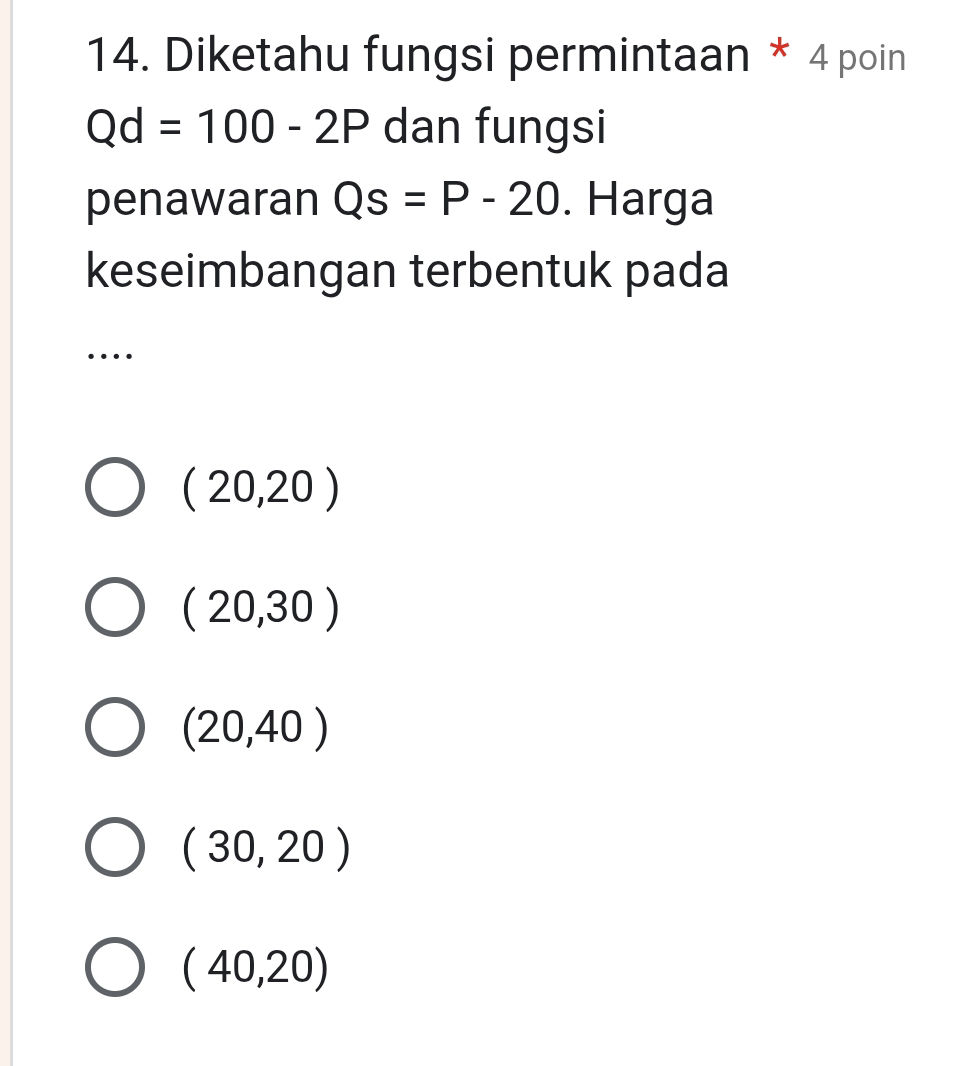Click the 4 poin points label
The image size is (974, 1066).
(856, 58)
